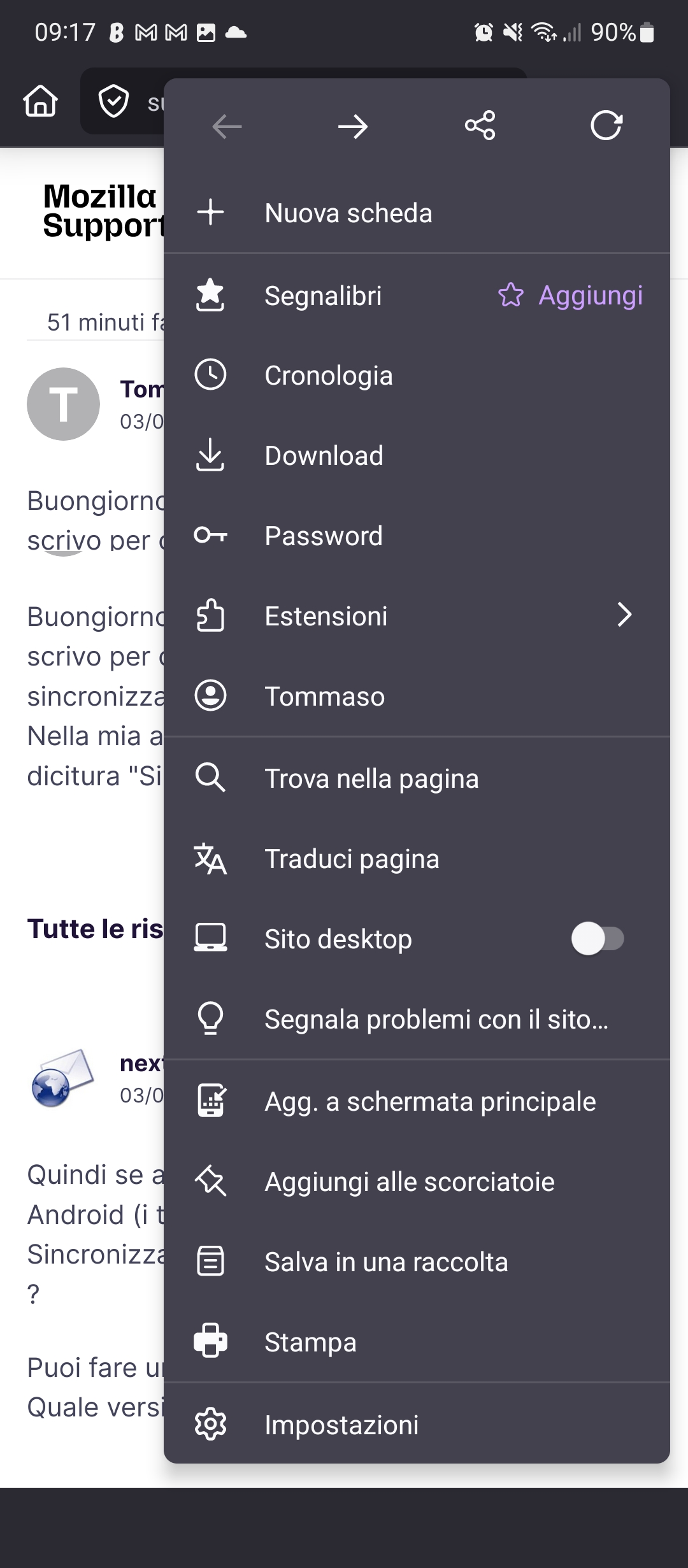Open Cronologia
688x1568 pixels.
coord(328,375)
